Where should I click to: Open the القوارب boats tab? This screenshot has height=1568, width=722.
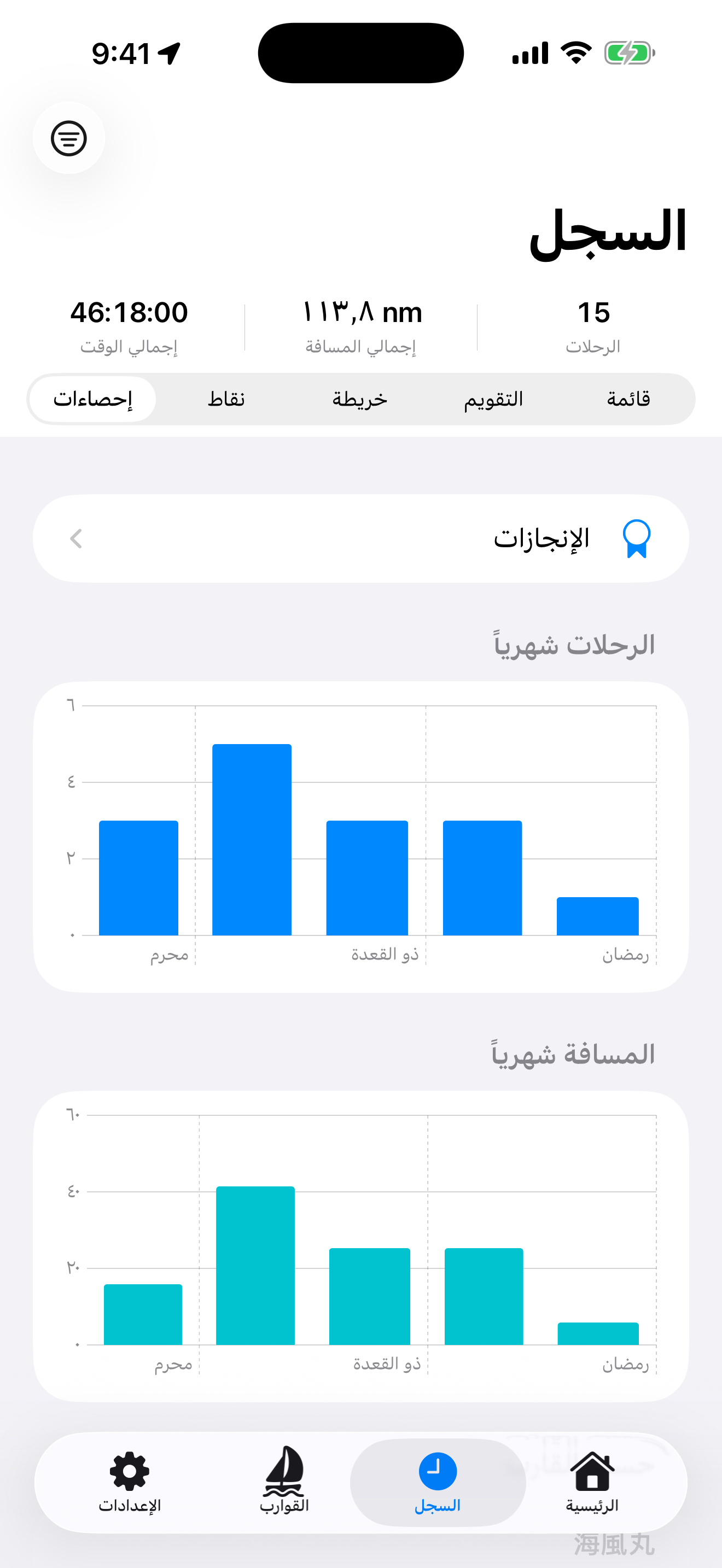[x=284, y=1482]
